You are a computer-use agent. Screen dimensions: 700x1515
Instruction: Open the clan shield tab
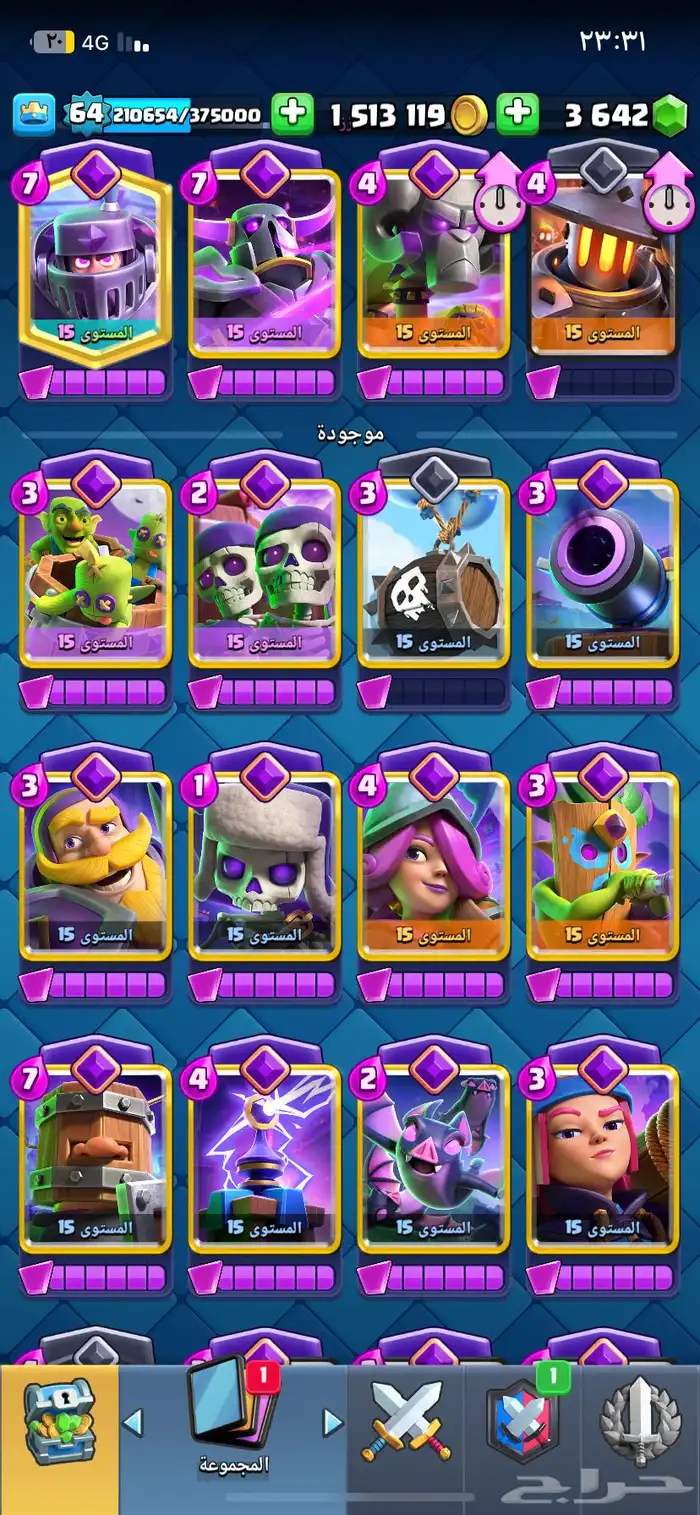tap(522, 1420)
